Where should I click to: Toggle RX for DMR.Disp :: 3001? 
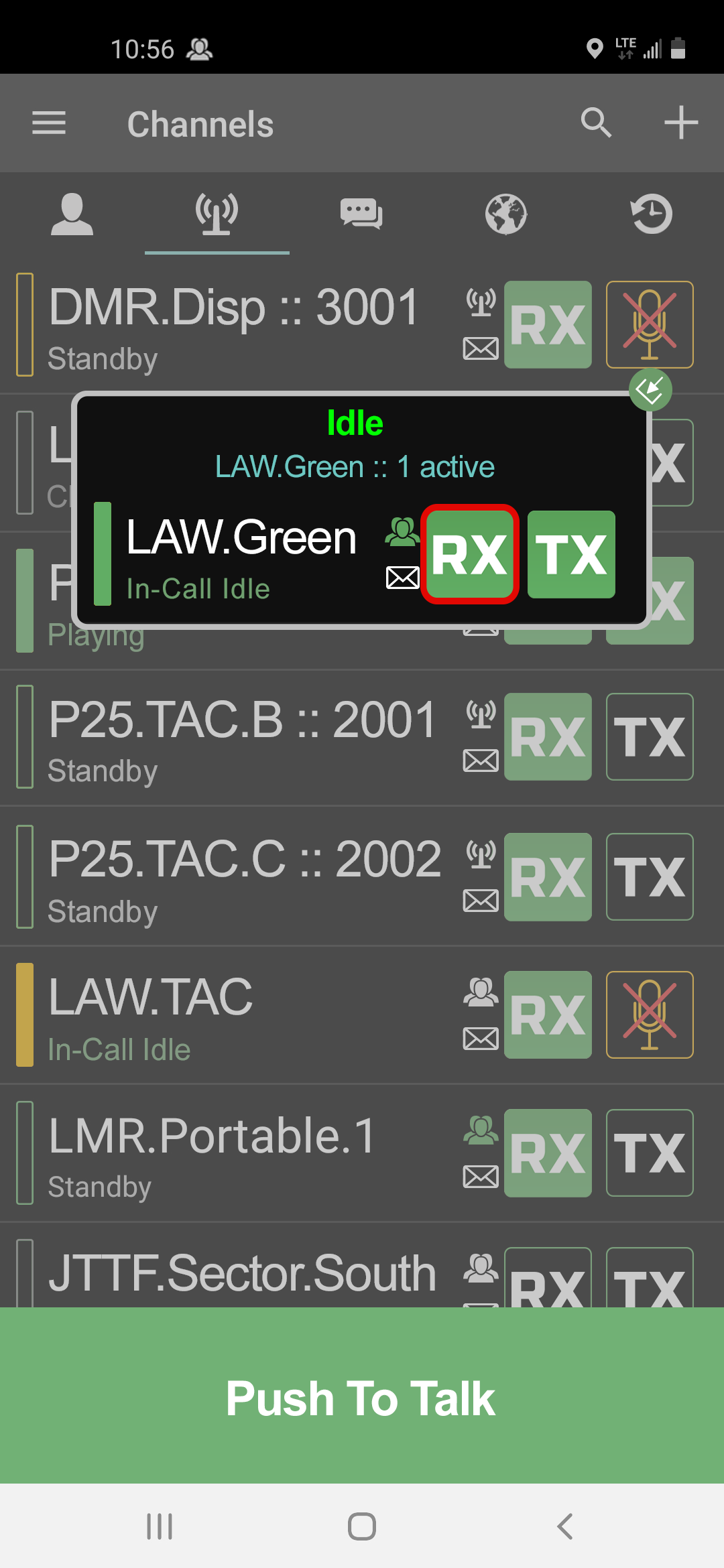coord(548,325)
